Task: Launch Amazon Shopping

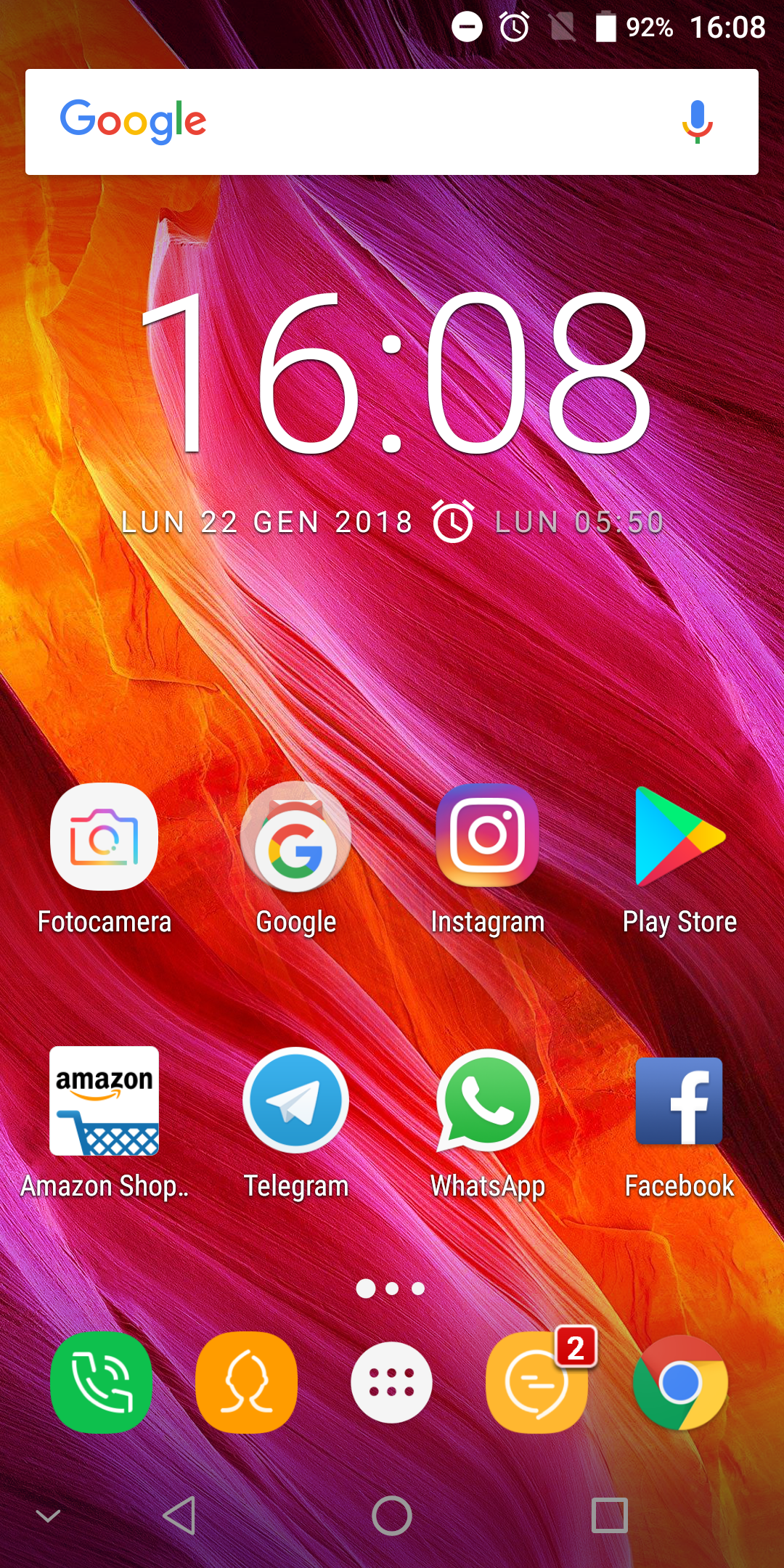Action: point(104,1101)
